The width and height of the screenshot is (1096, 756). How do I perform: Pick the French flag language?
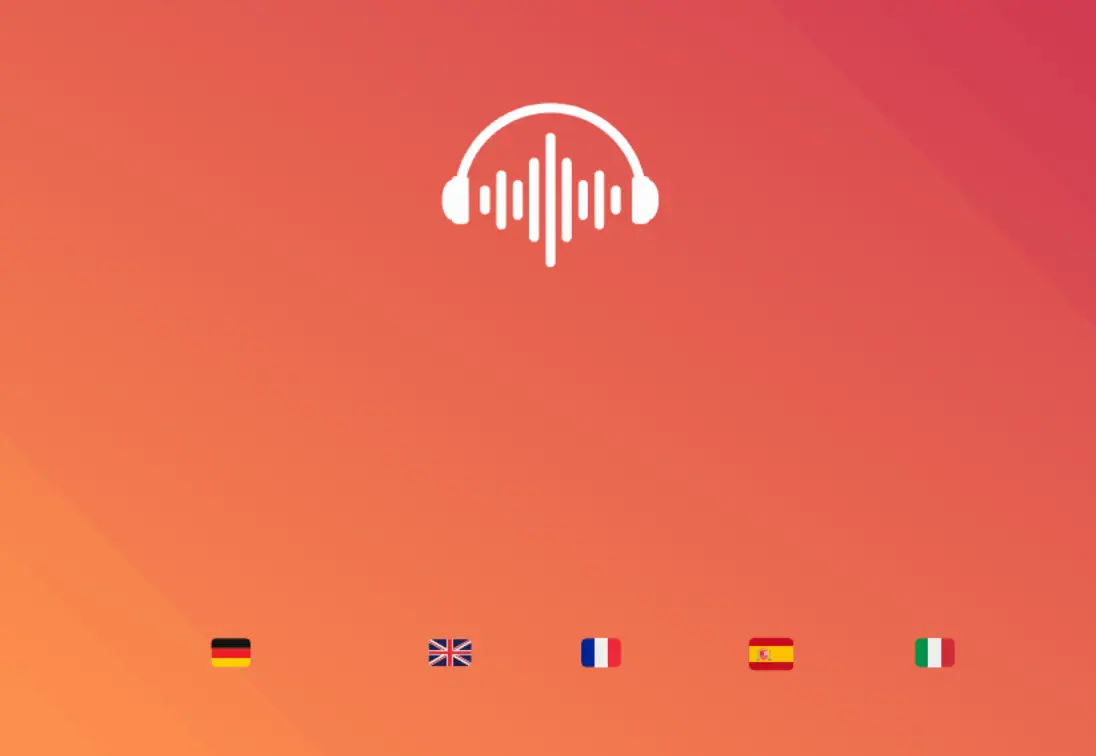click(x=601, y=653)
